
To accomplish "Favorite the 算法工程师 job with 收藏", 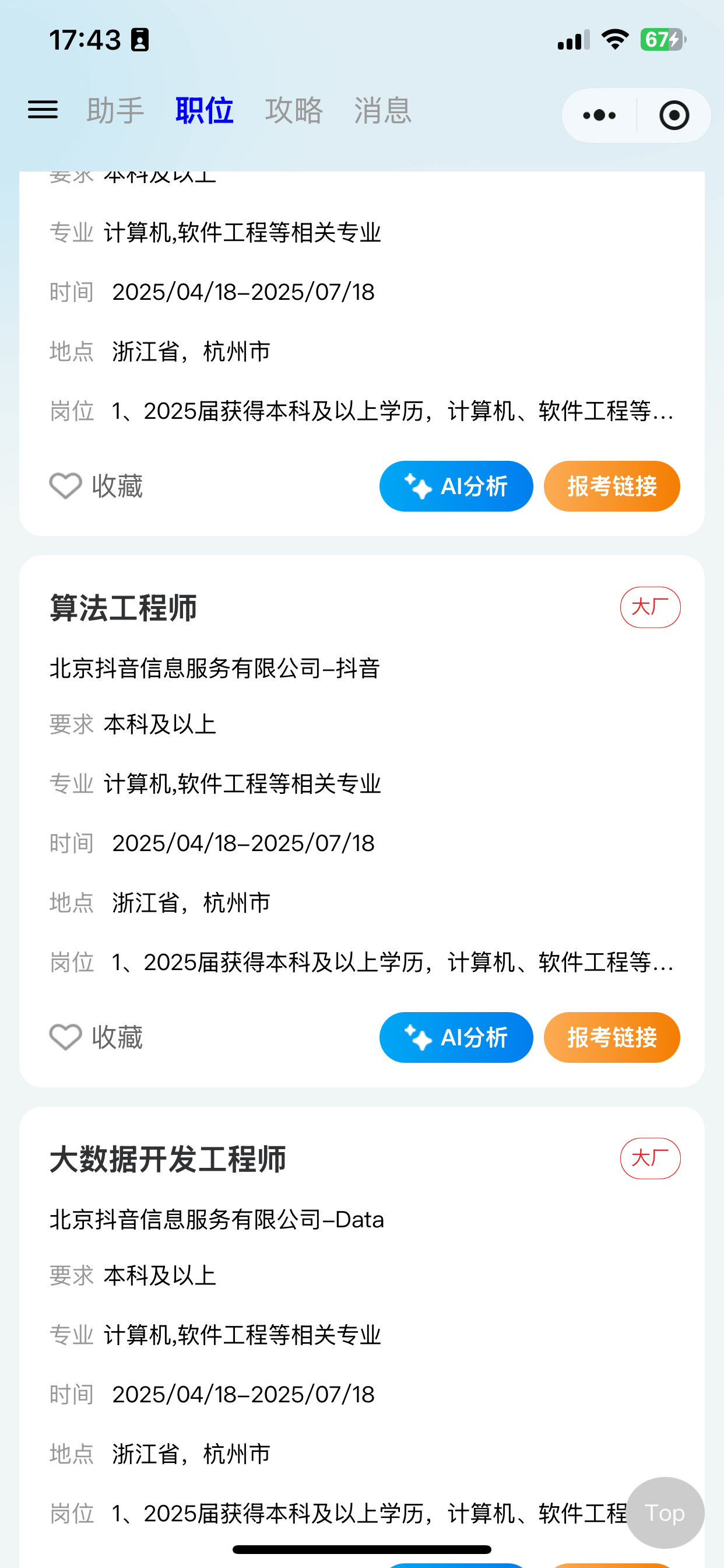I will 96,1037.
